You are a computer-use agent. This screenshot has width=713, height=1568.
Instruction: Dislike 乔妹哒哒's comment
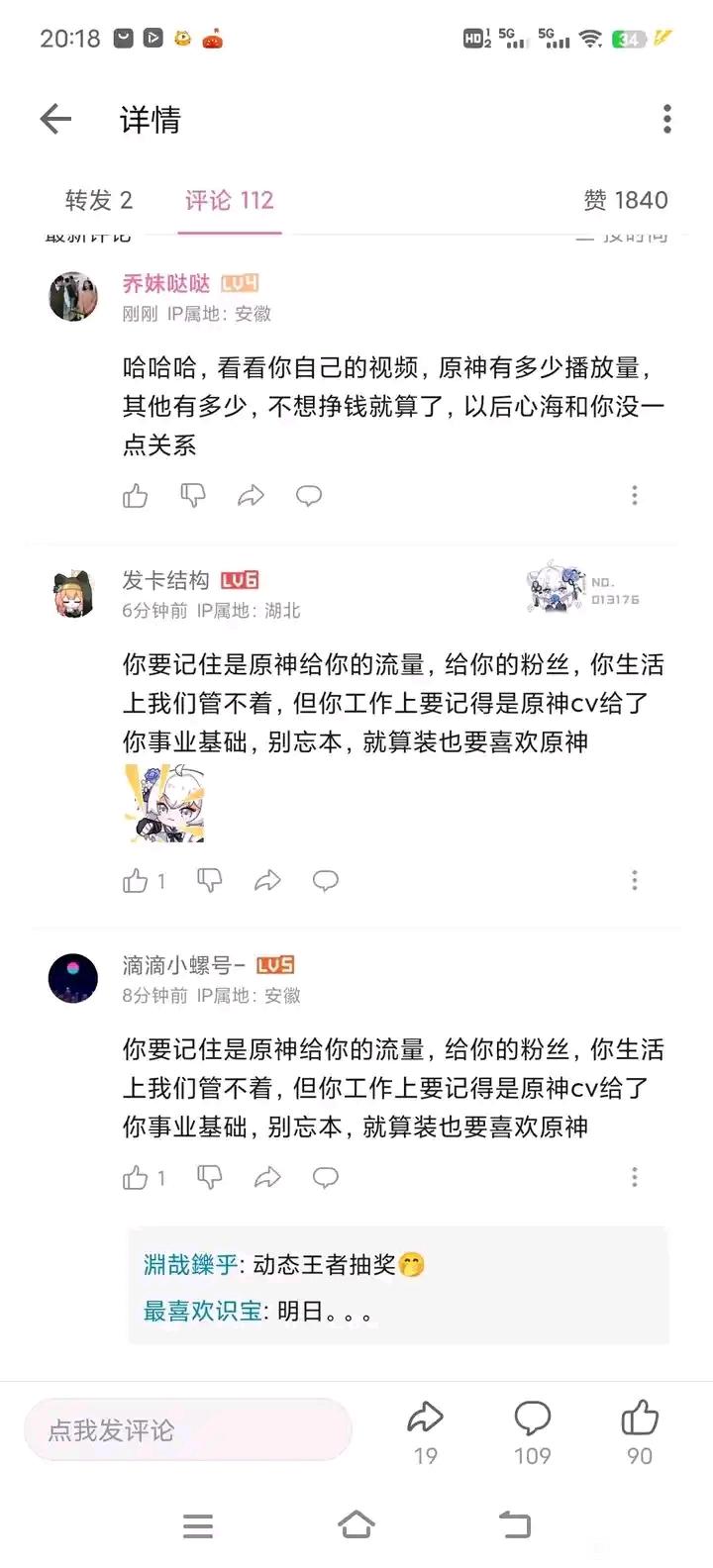tap(193, 495)
